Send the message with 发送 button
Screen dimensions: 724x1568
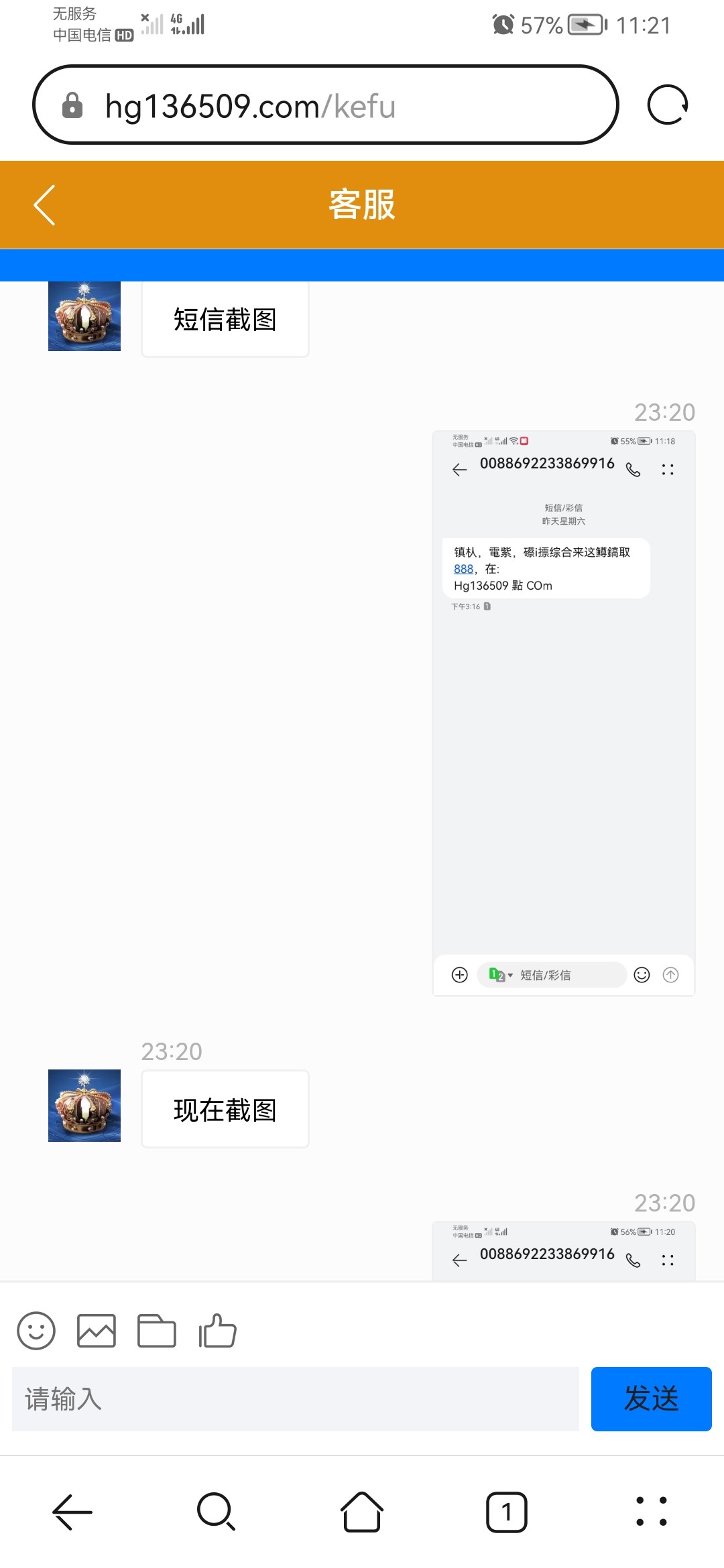(651, 1399)
